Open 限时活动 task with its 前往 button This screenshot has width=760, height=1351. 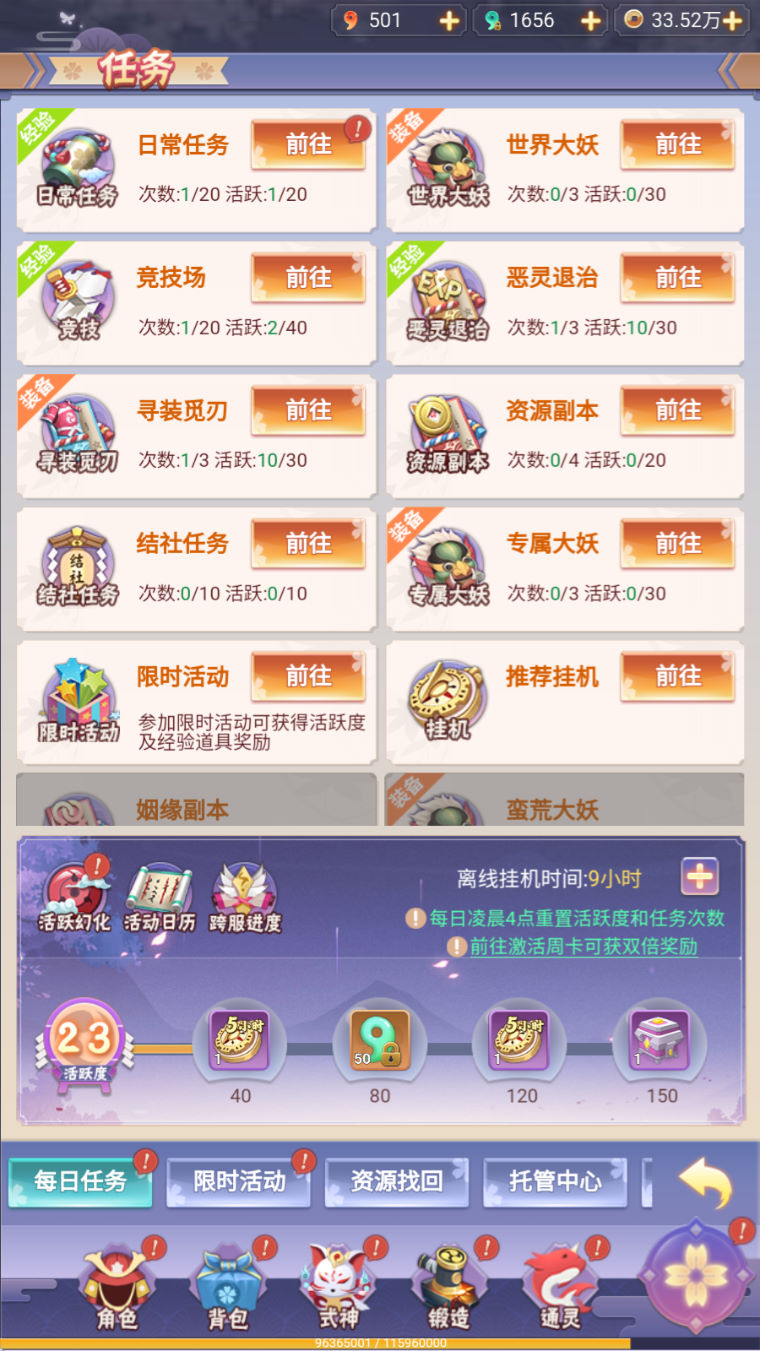tap(308, 677)
